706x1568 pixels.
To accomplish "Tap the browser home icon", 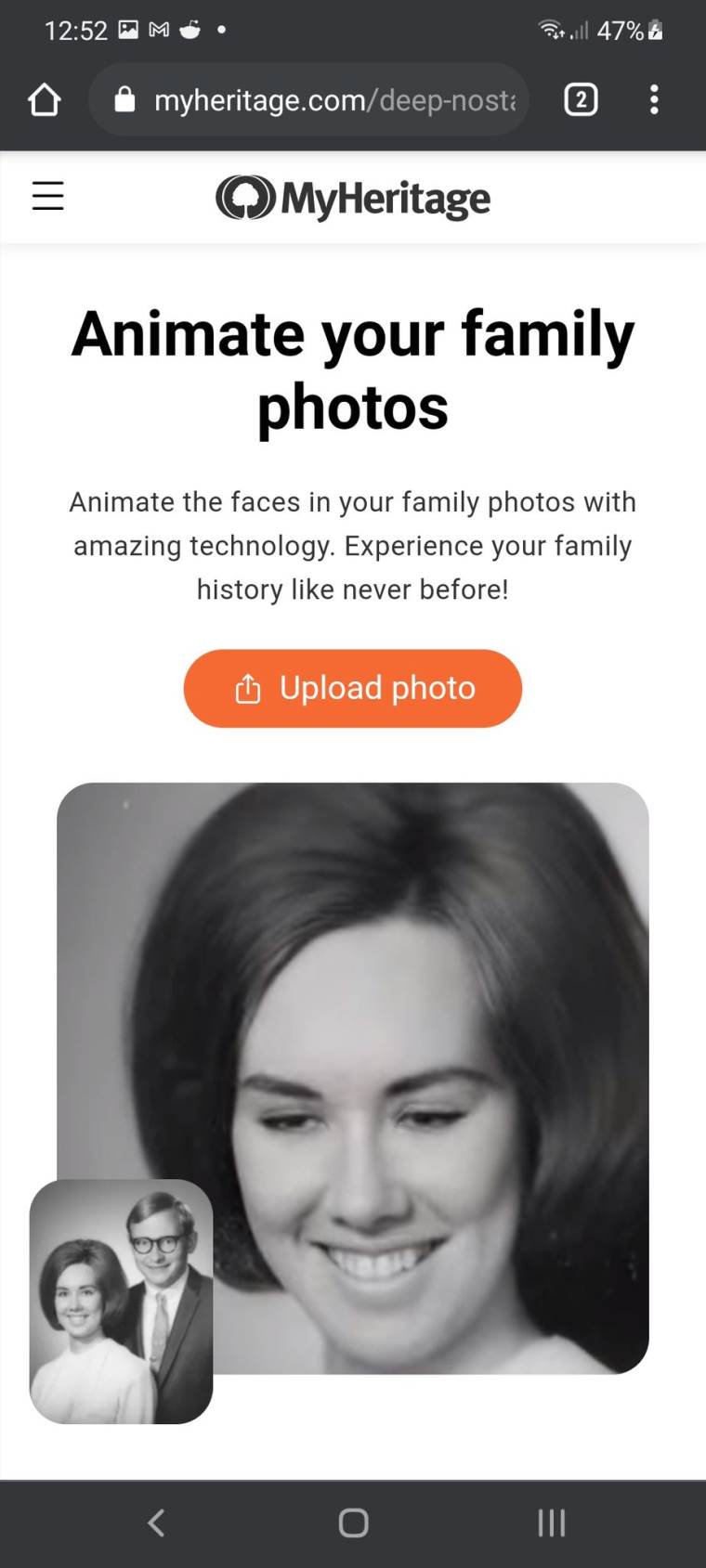I will click(45, 99).
